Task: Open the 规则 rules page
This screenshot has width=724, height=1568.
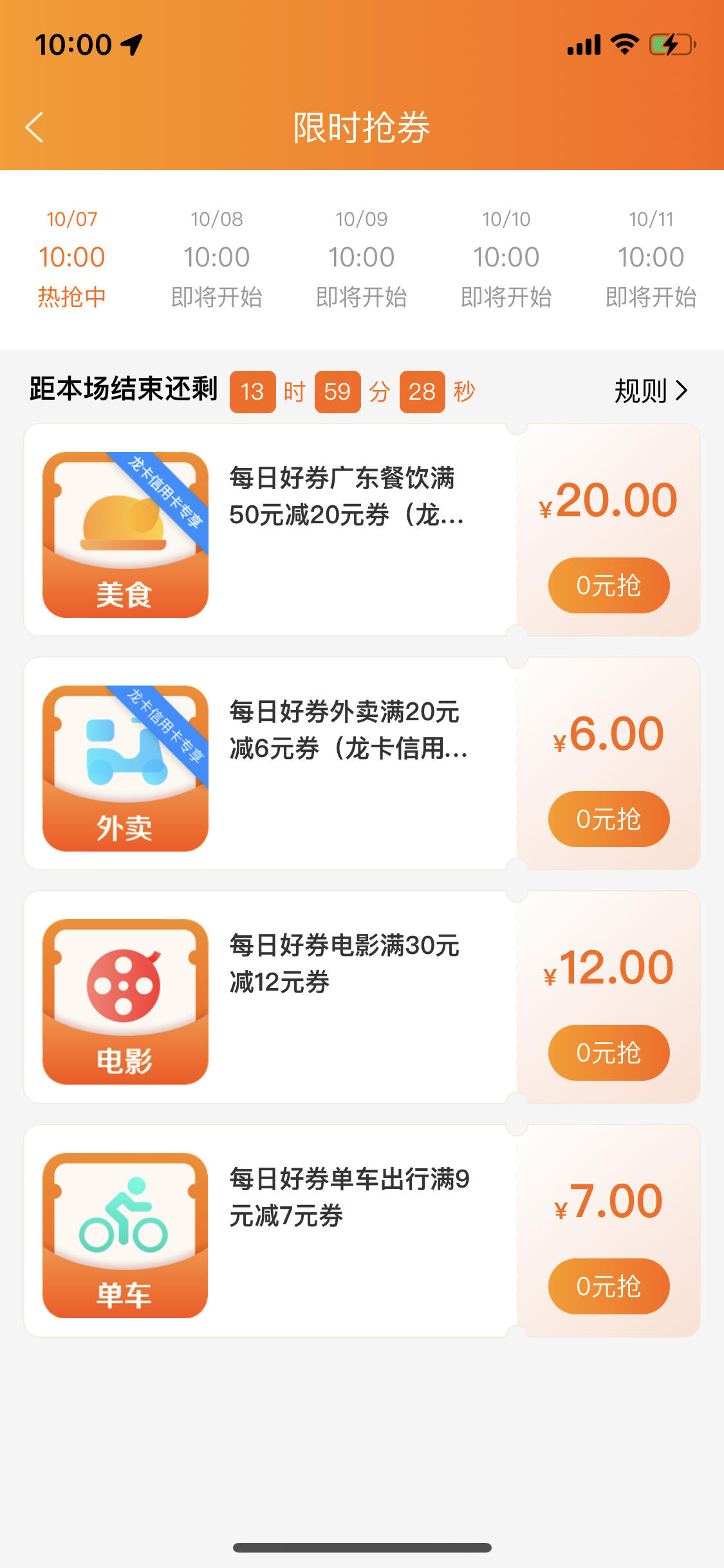Action: click(651, 391)
